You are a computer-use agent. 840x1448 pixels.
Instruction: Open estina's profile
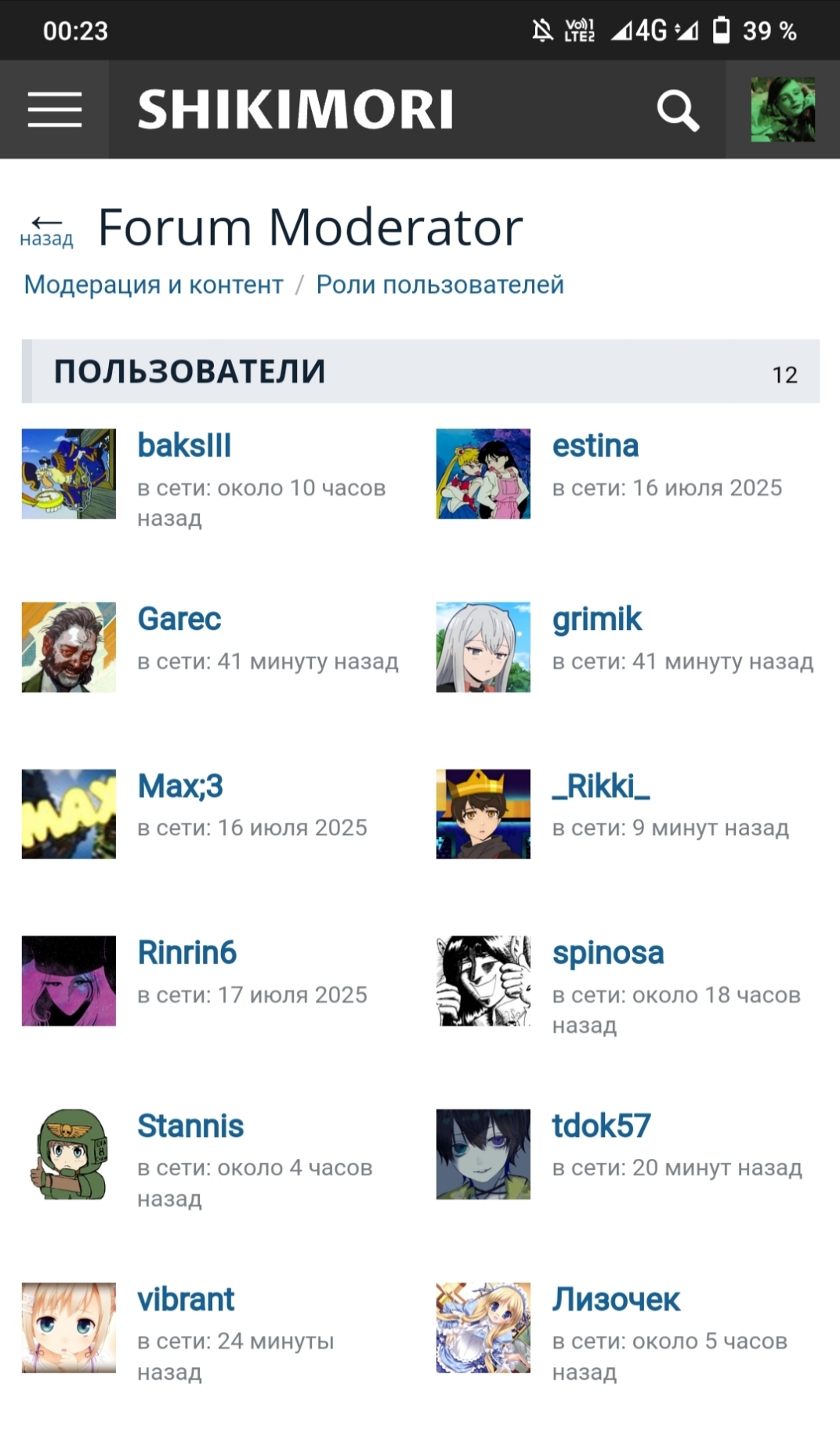pyautogui.click(x=596, y=446)
